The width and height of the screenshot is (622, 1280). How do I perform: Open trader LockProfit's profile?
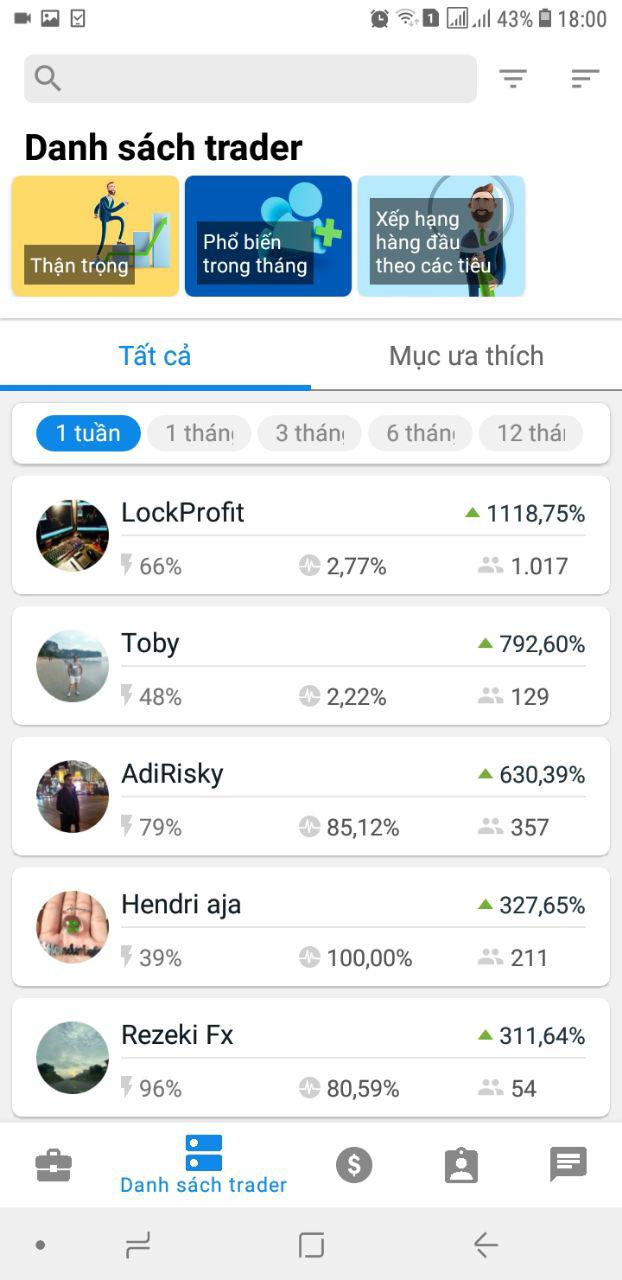(310, 535)
